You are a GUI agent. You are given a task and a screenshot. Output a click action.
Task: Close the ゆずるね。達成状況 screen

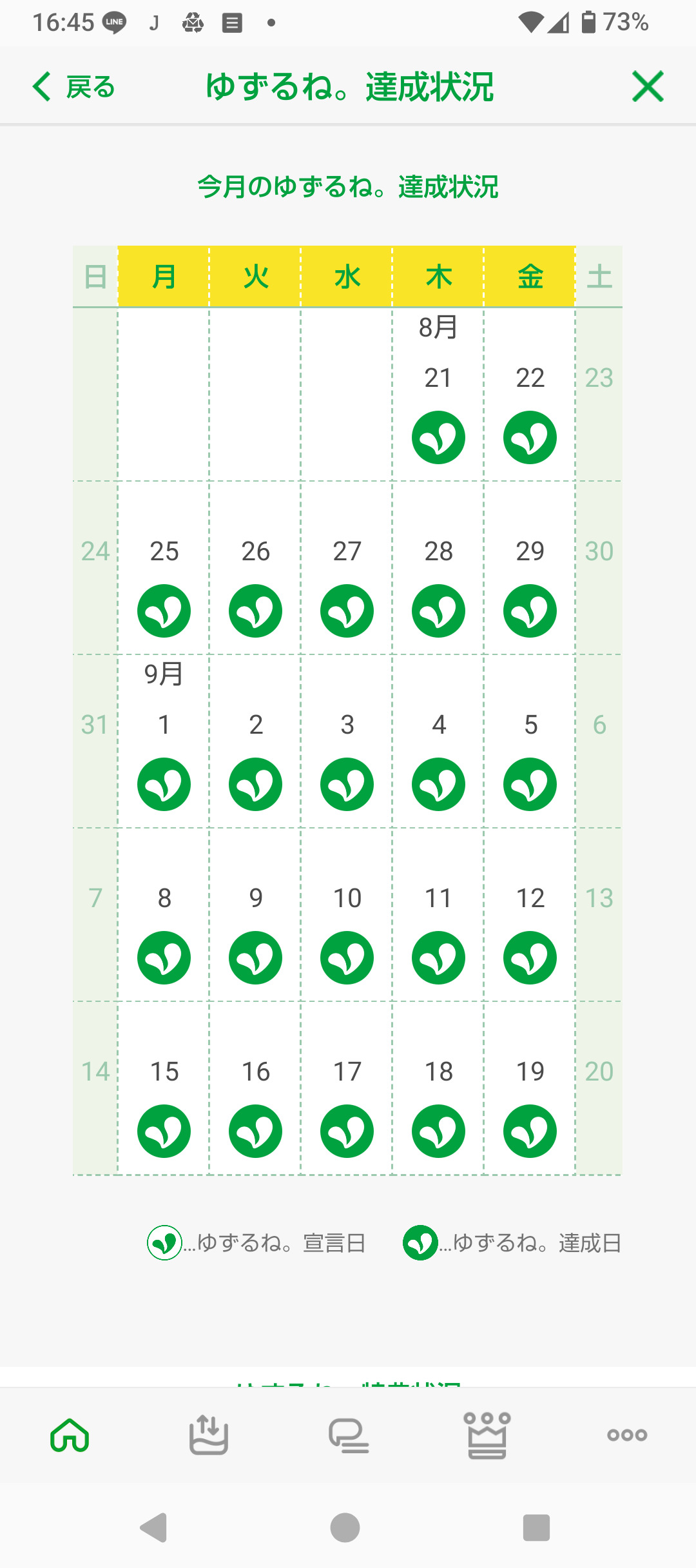(647, 87)
